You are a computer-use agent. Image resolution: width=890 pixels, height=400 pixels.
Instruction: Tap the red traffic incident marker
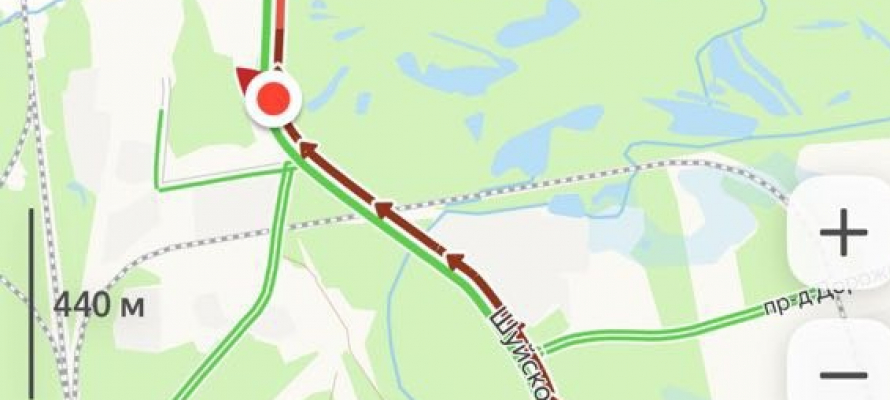click(274, 99)
